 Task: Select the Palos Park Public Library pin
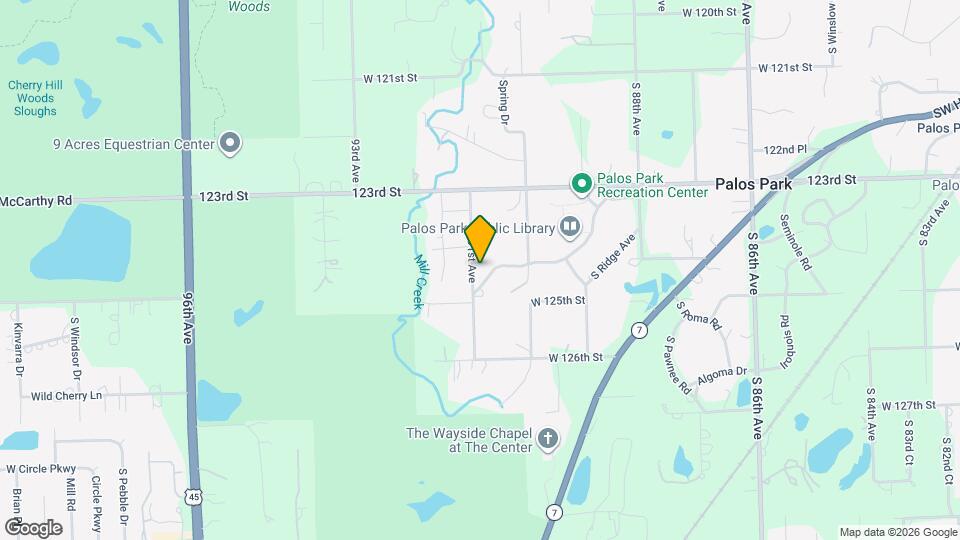[570, 228]
